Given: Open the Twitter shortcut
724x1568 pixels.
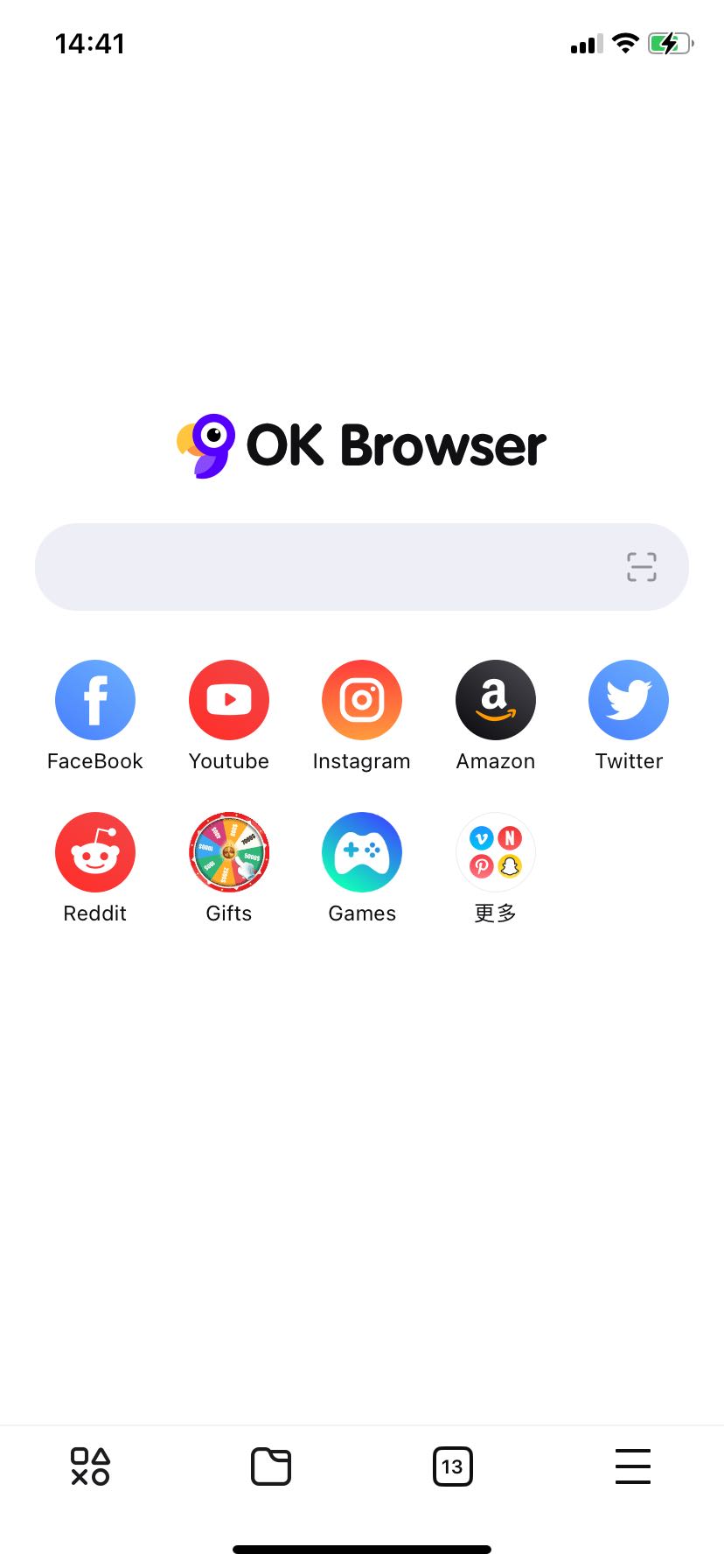Looking at the screenshot, I should tap(629, 700).
